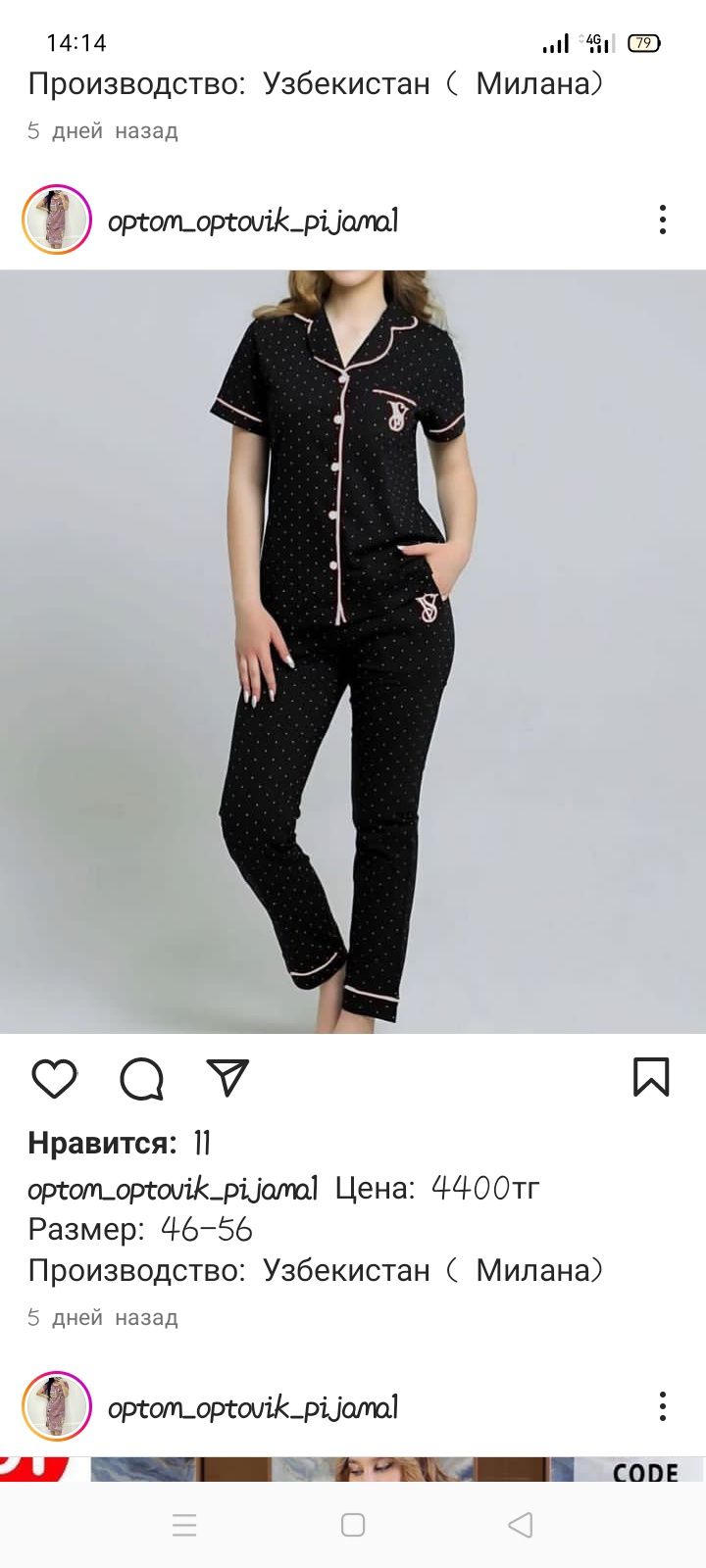The width and height of the screenshot is (706, 1568).
Task: Go back with system navigation
Action: pyautogui.click(x=521, y=1525)
